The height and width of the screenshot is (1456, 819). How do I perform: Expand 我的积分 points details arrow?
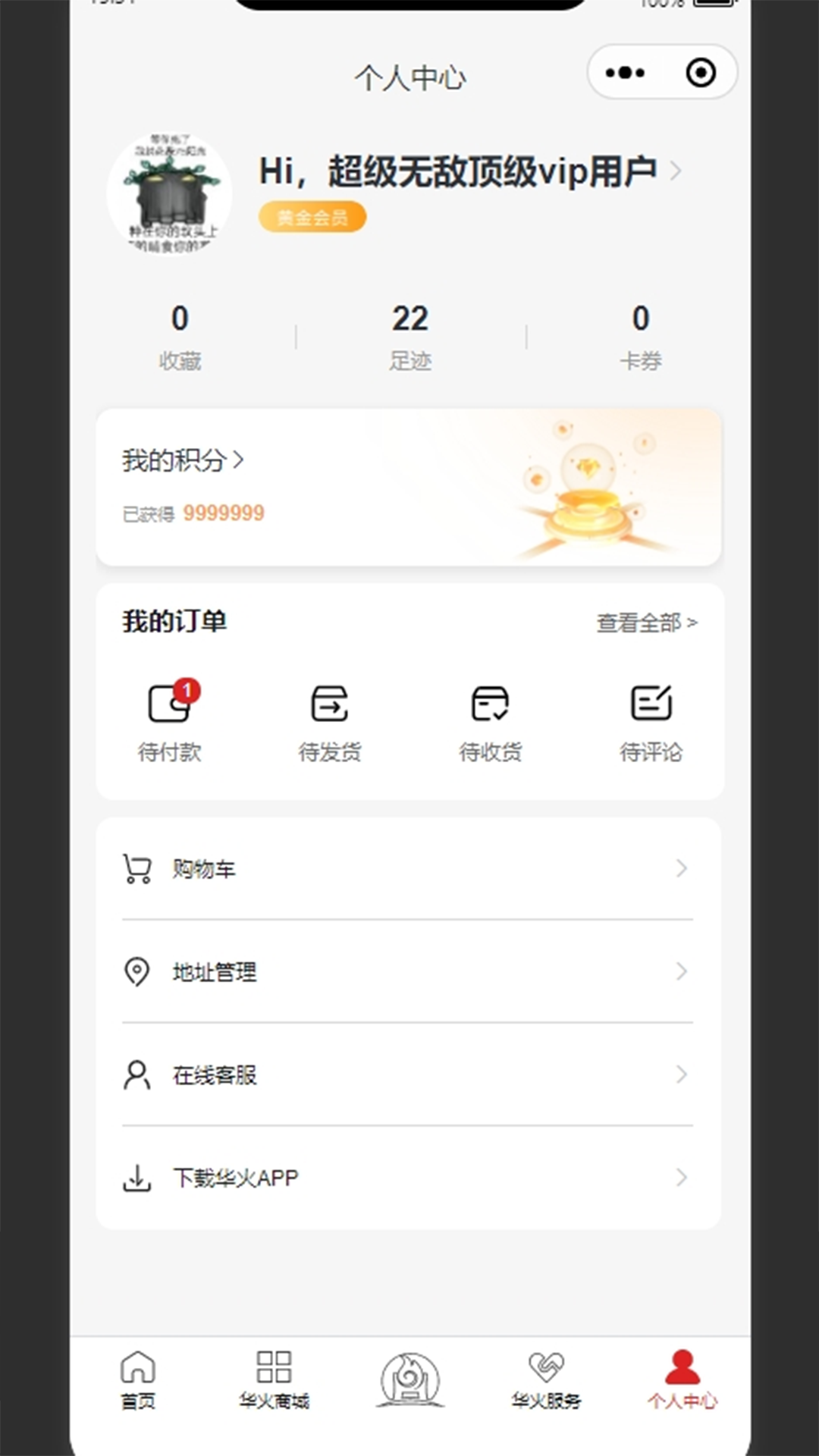tap(241, 460)
